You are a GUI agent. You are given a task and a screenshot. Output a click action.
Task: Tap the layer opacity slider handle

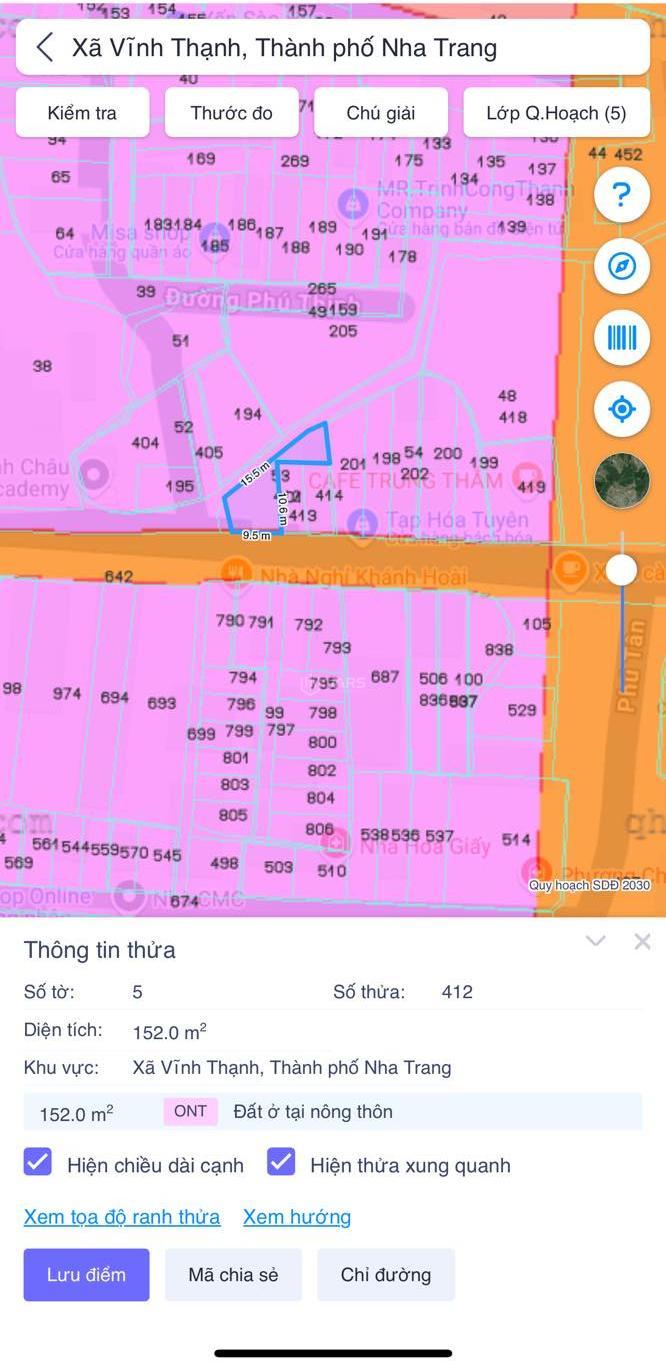click(x=621, y=570)
